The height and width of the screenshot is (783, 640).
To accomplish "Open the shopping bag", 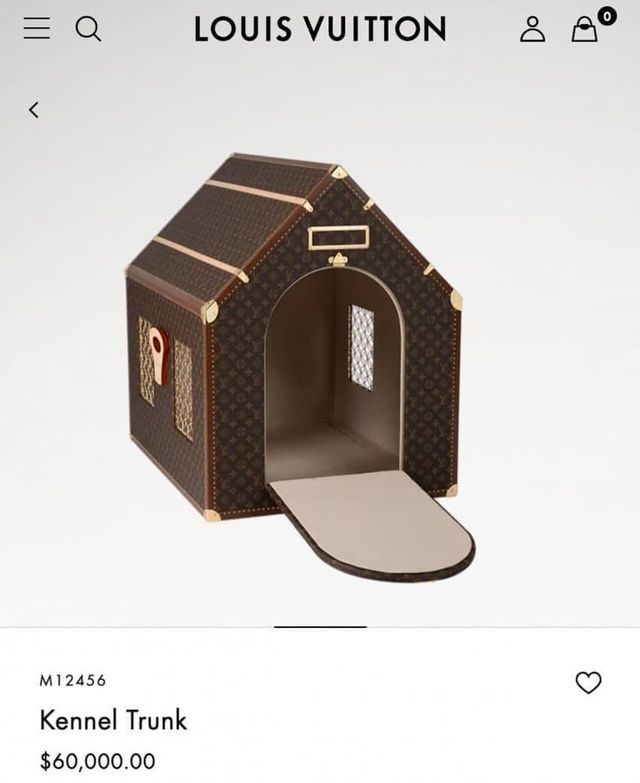I will tap(584, 31).
